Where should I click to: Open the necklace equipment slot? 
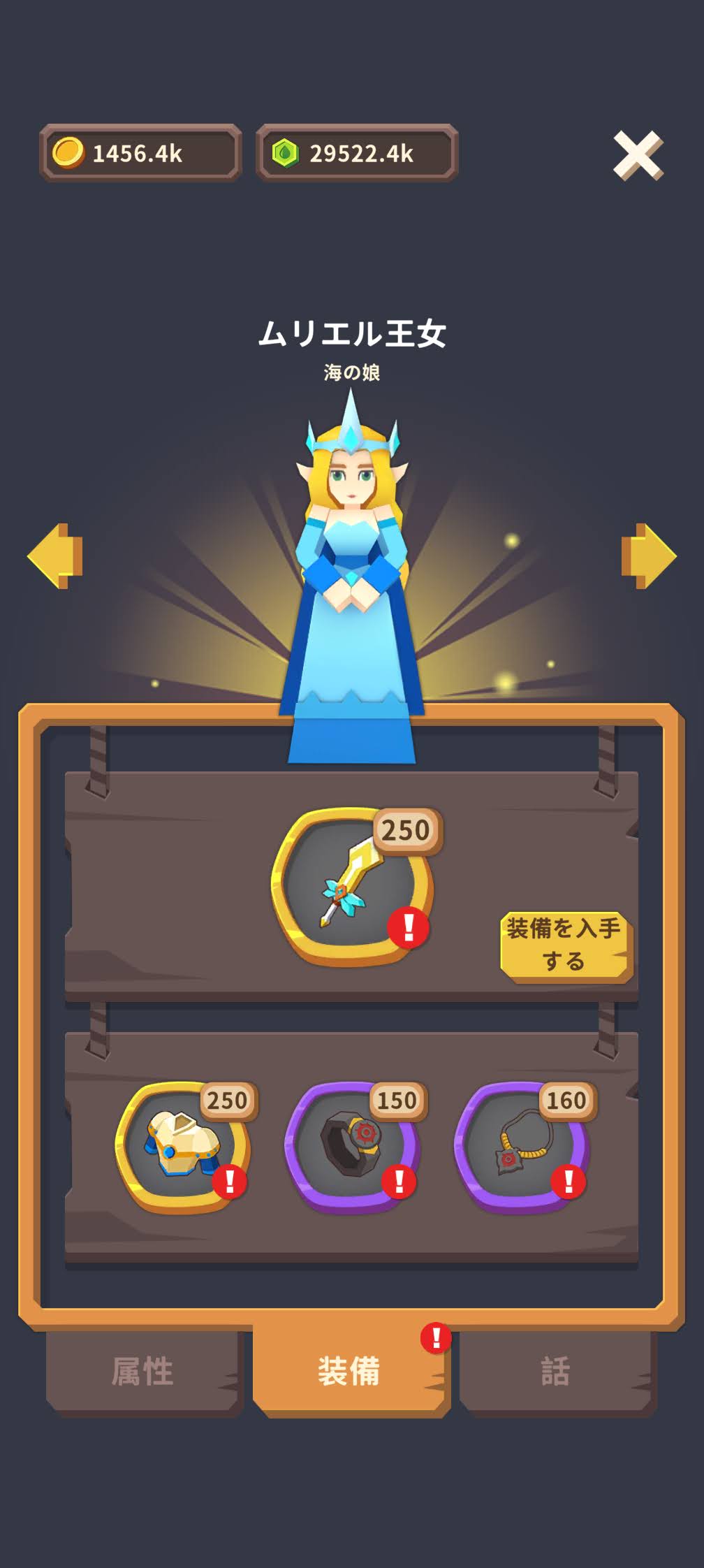click(x=521, y=1147)
